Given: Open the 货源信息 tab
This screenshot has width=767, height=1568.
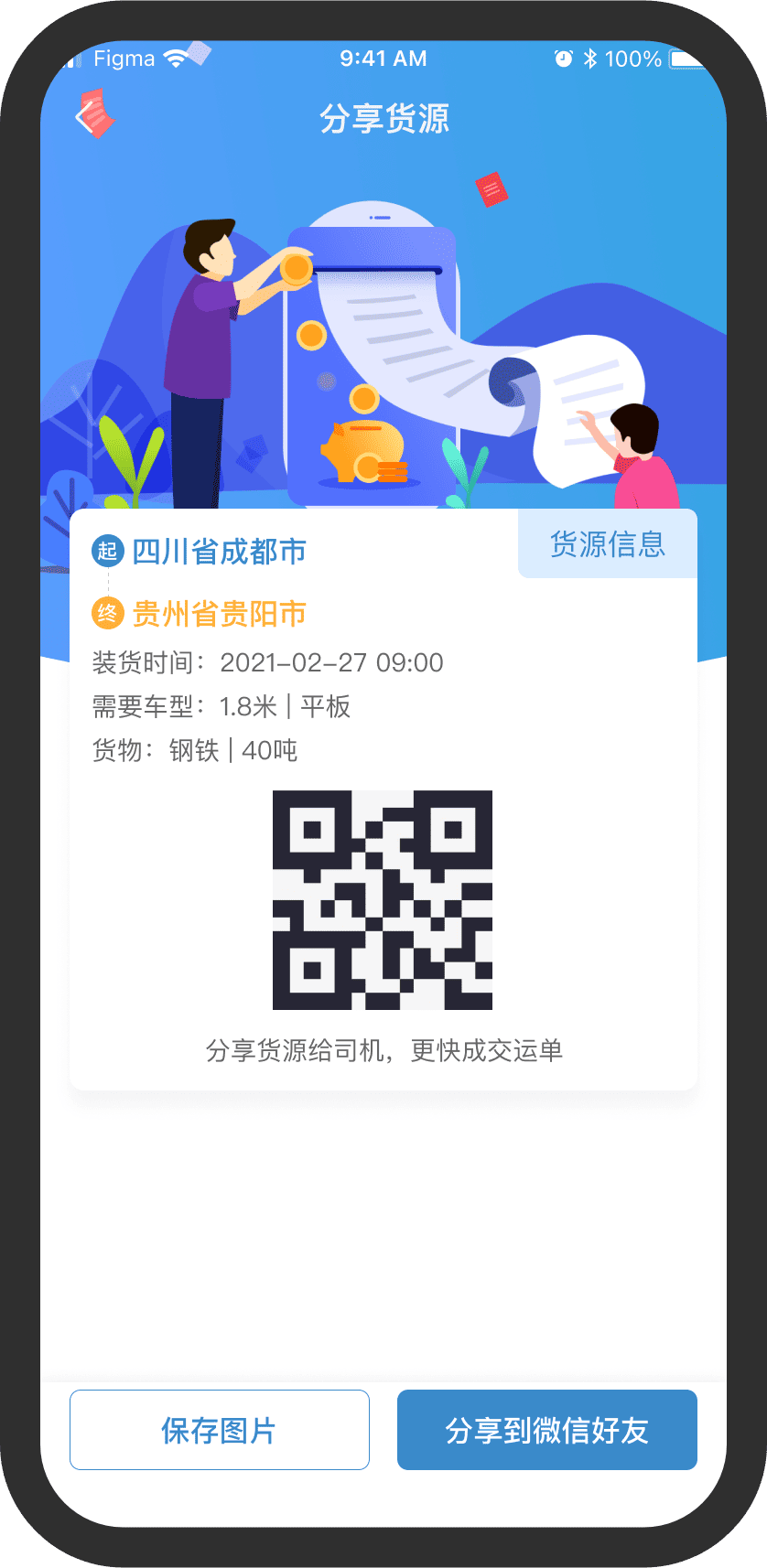Looking at the screenshot, I should (x=607, y=544).
